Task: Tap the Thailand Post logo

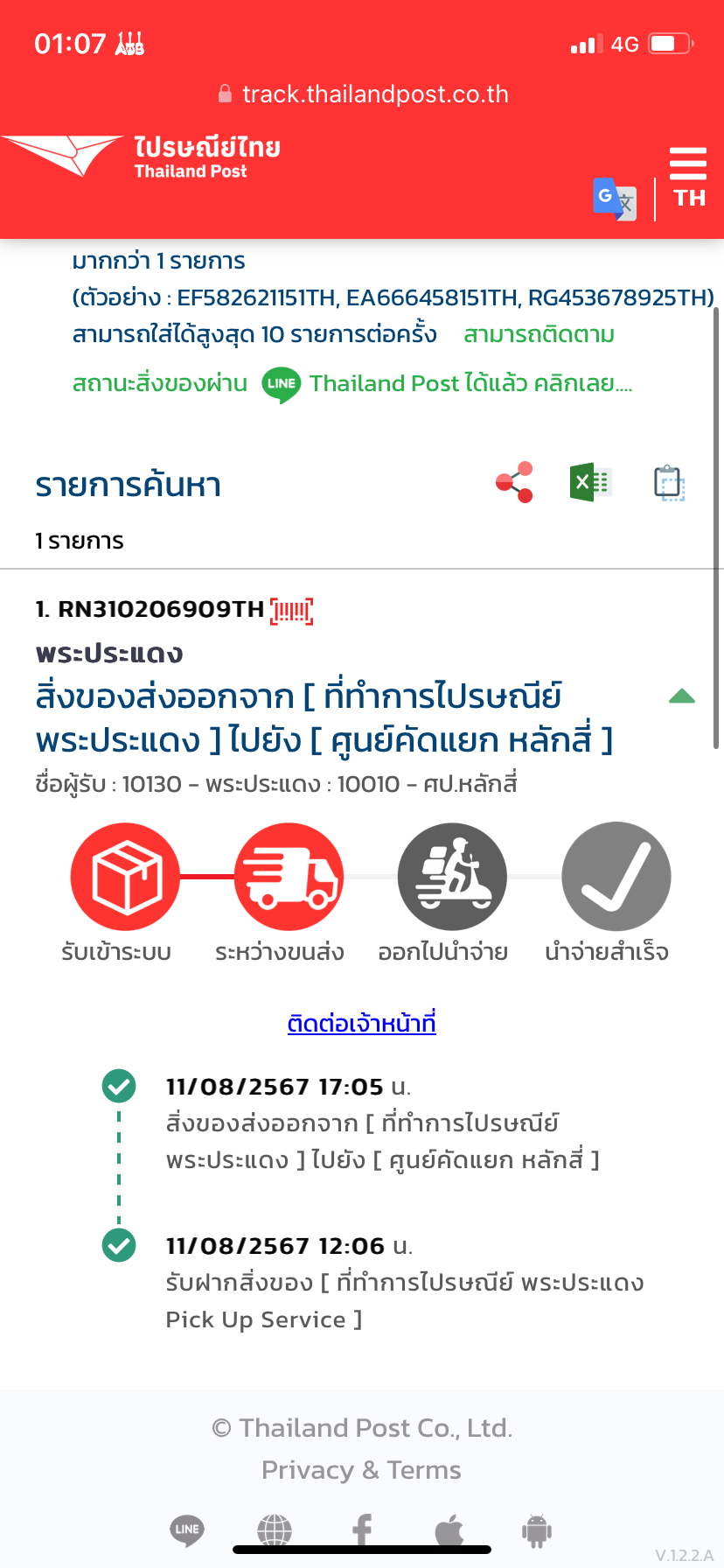Action: (x=143, y=157)
